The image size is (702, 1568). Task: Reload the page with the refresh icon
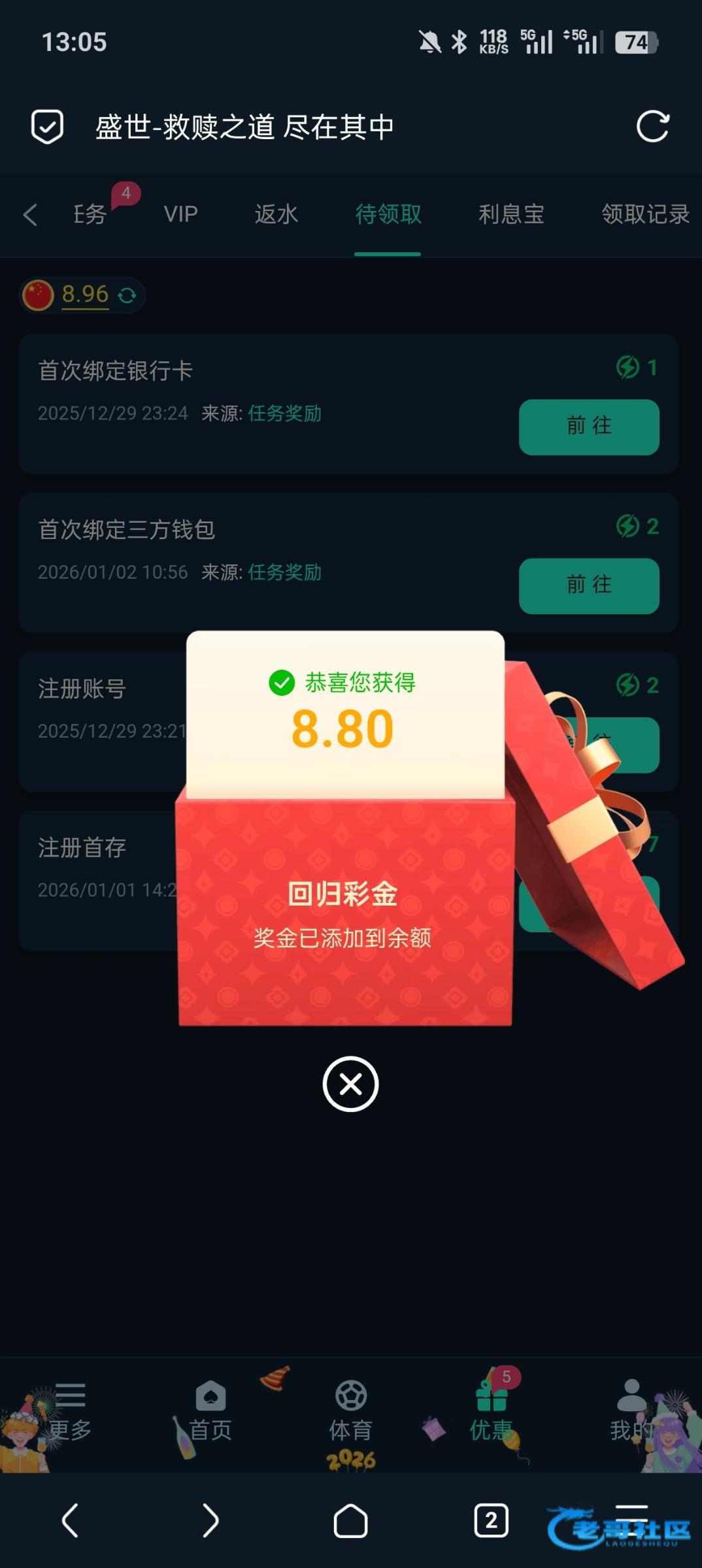(x=653, y=126)
